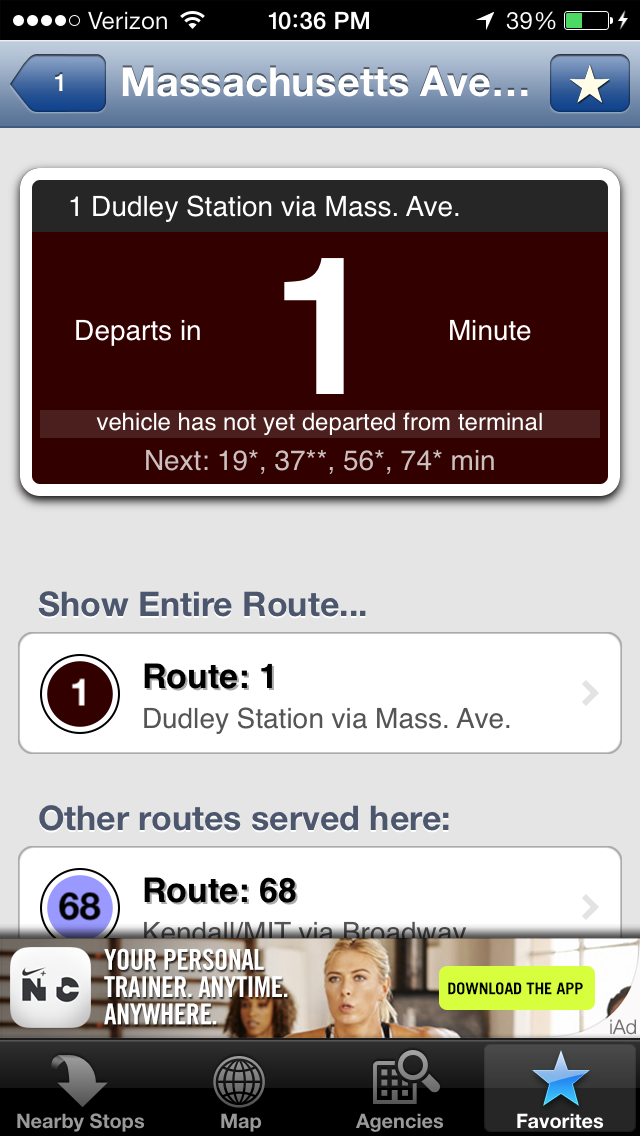
Task: Open Route 68 Kendall/MIT via Broadway
Action: pyautogui.click(x=320, y=896)
